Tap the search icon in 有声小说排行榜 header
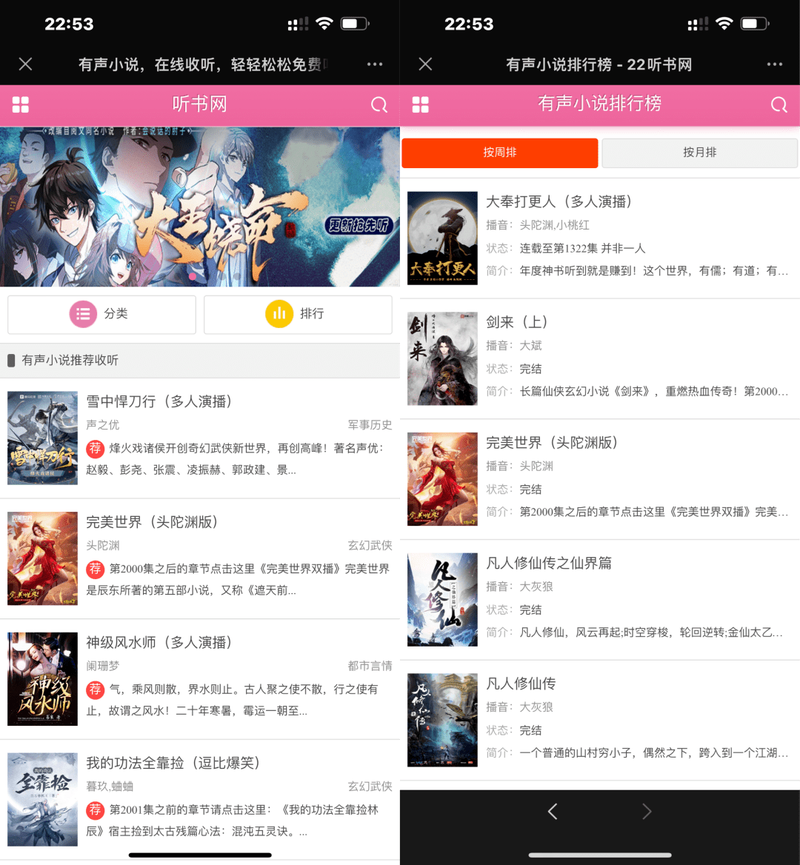 click(x=779, y=105)
